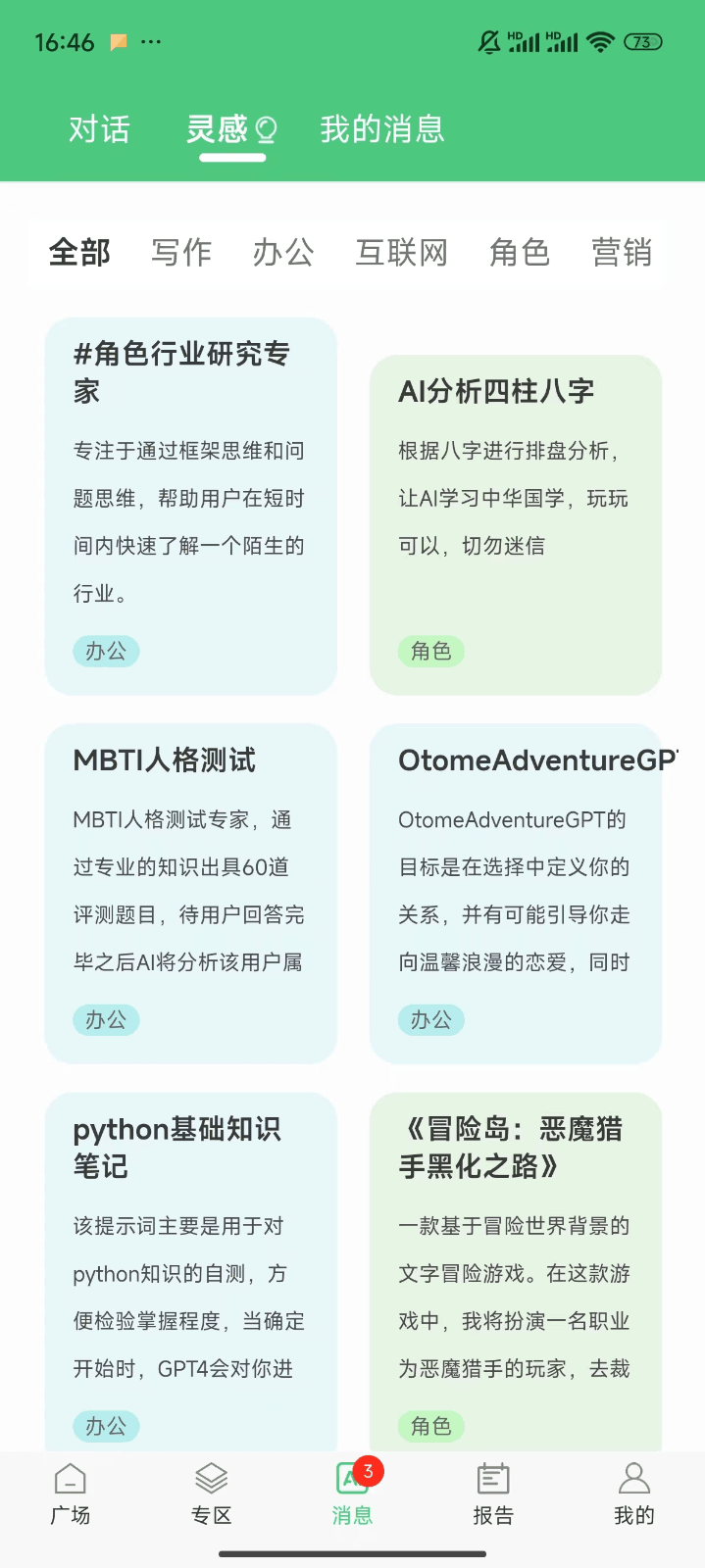Open the #角色行业研究专家 card
705x1568 pixels.
pyautogui.click(x=191, y=506)
